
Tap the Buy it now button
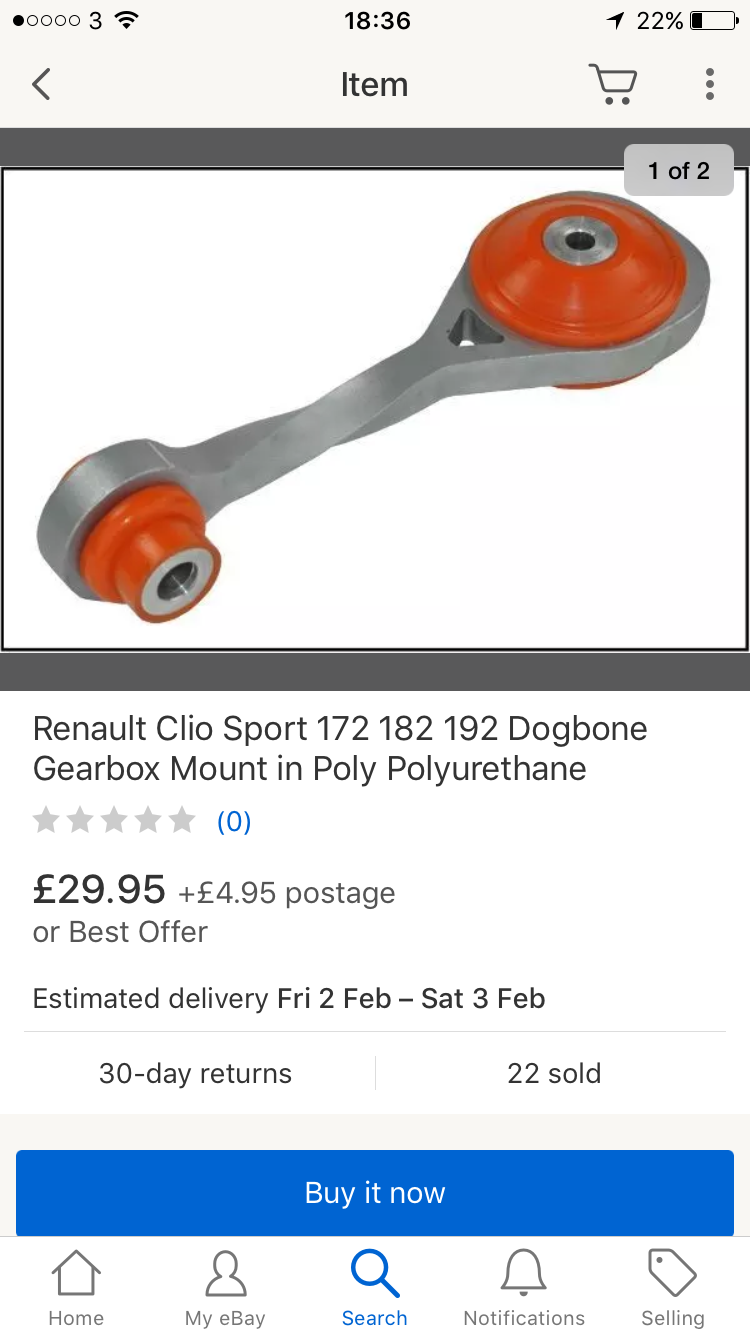(x=375, y=1193)
